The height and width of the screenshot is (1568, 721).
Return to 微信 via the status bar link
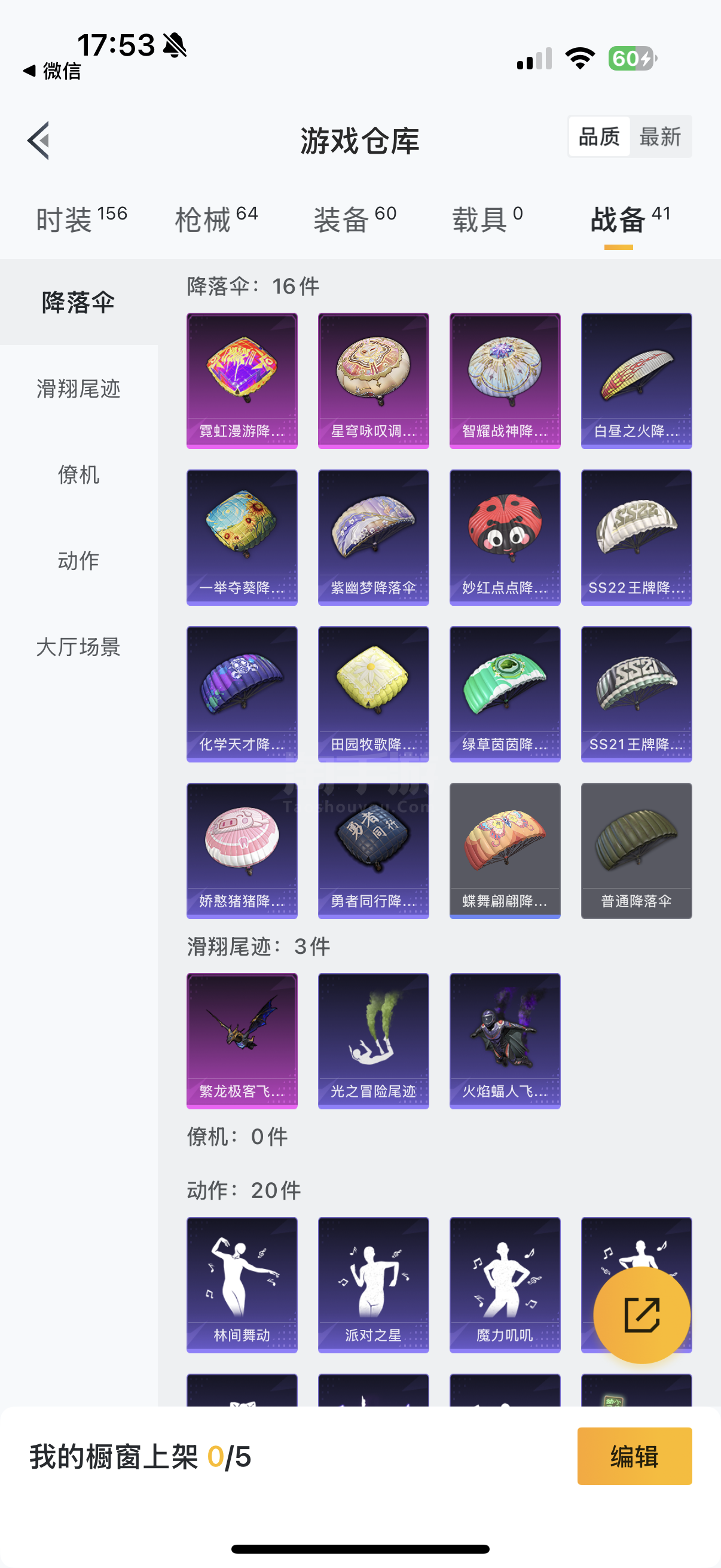click(x=53, y=71)
